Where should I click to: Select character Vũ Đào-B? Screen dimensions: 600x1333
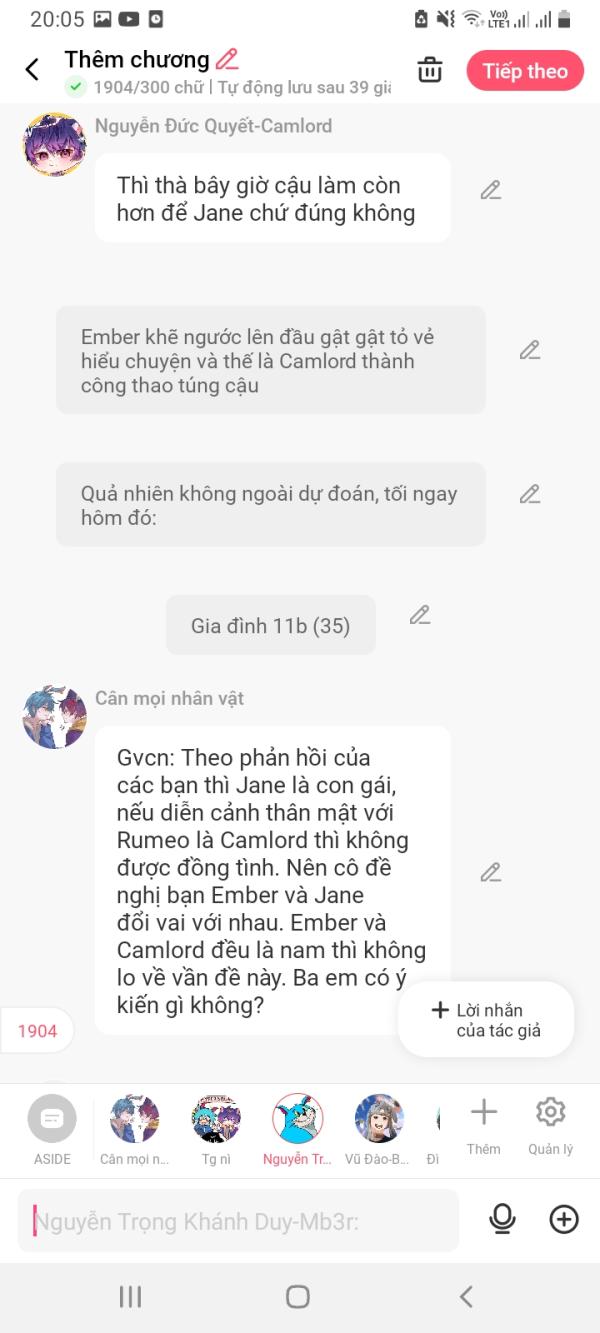click(378, 1130)
